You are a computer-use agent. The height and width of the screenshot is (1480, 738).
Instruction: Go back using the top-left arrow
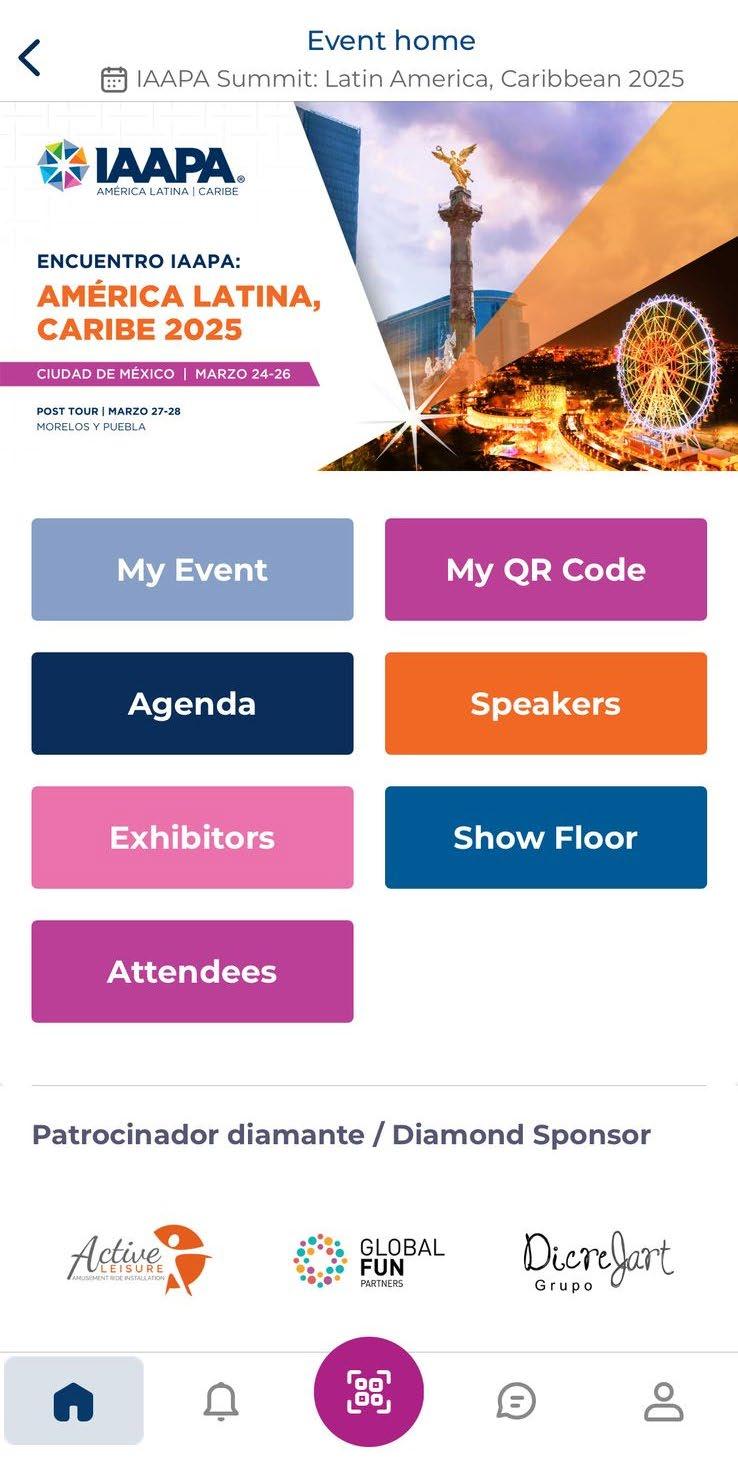30,58
